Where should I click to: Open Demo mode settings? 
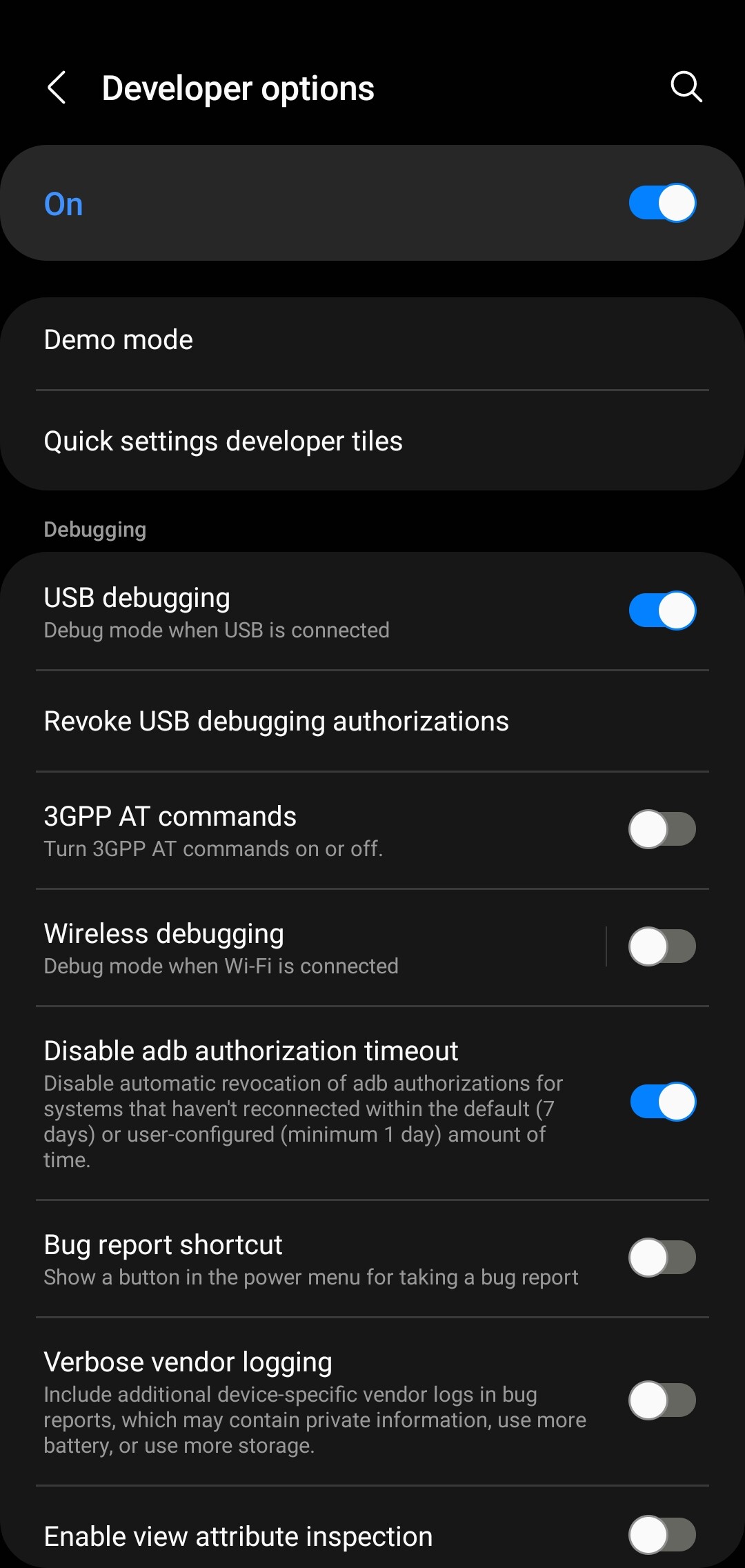click(x=372, y=340)
